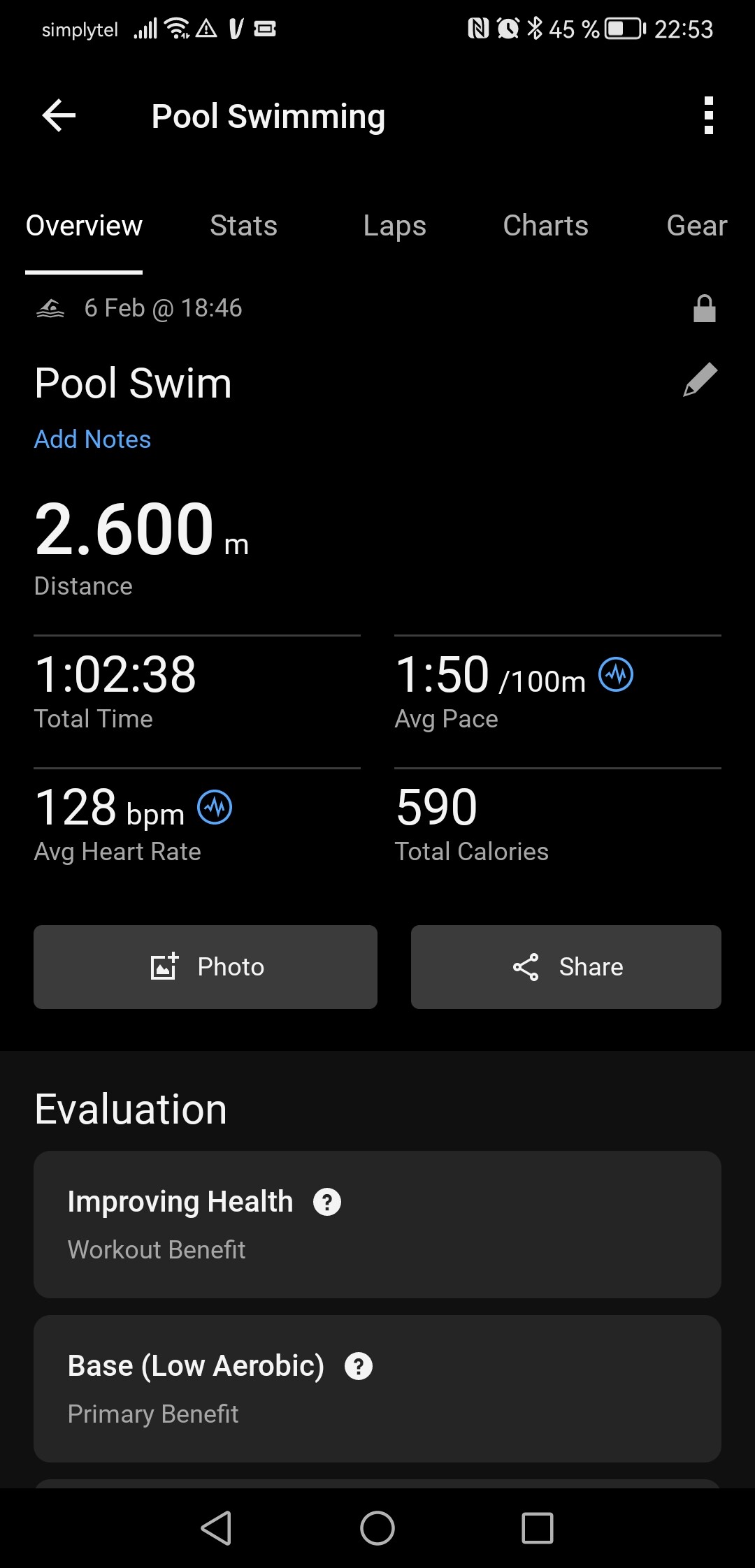Edit the Pool Swim activity name
Screen dimensions: 755x1568
tap(700, 380)
